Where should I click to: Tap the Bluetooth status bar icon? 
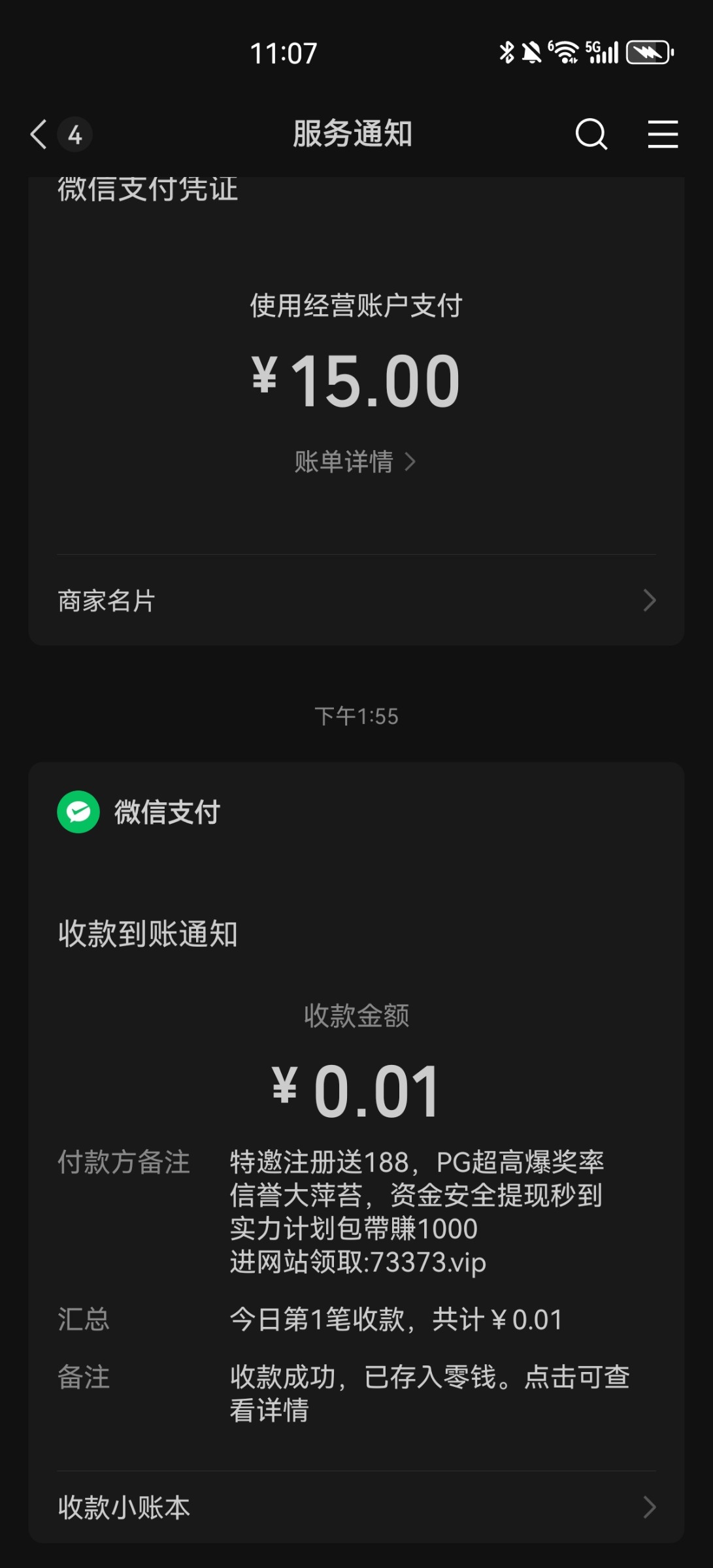[506, 52]
